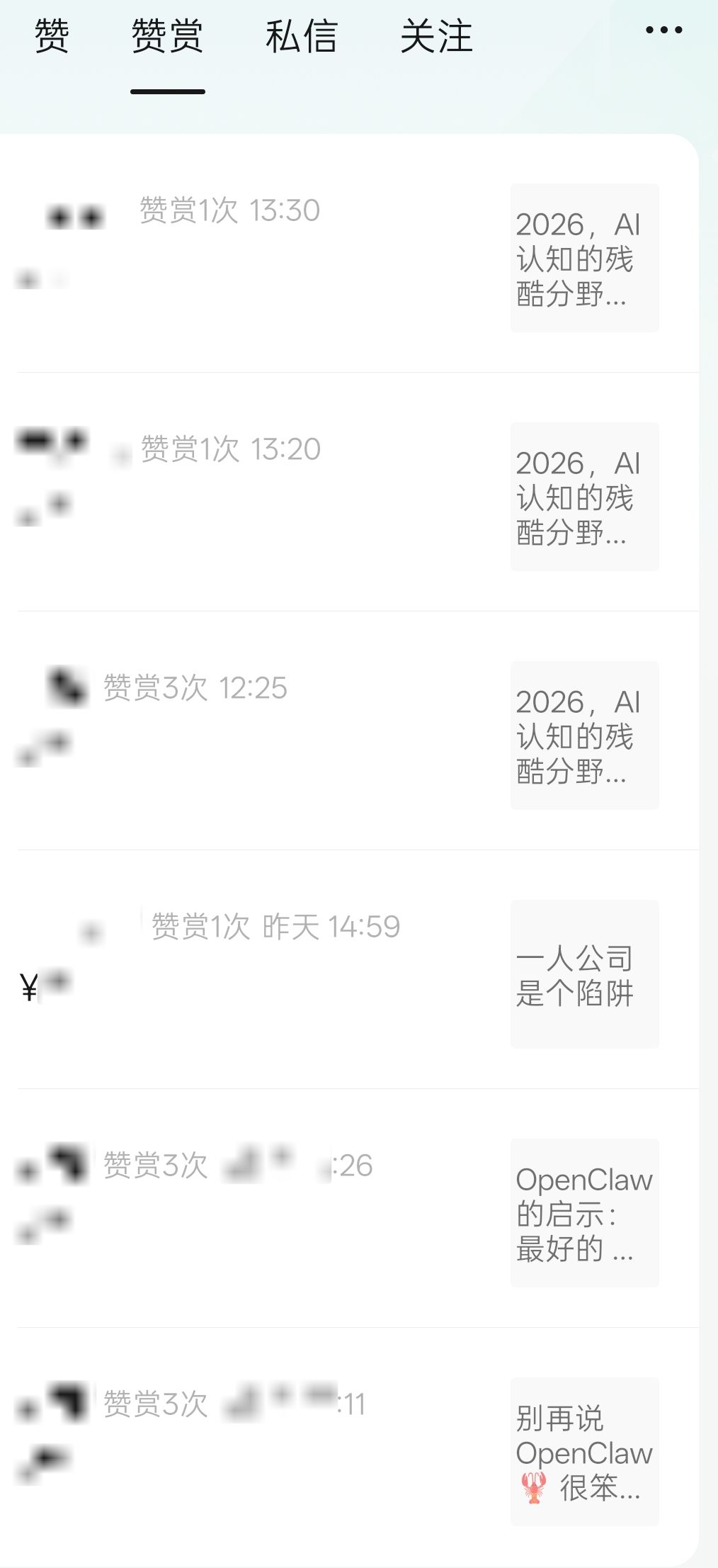Go to the 私信 tab
Image resolution: width=718 pixels, height=1568 pixels.
tap(302, 36)
